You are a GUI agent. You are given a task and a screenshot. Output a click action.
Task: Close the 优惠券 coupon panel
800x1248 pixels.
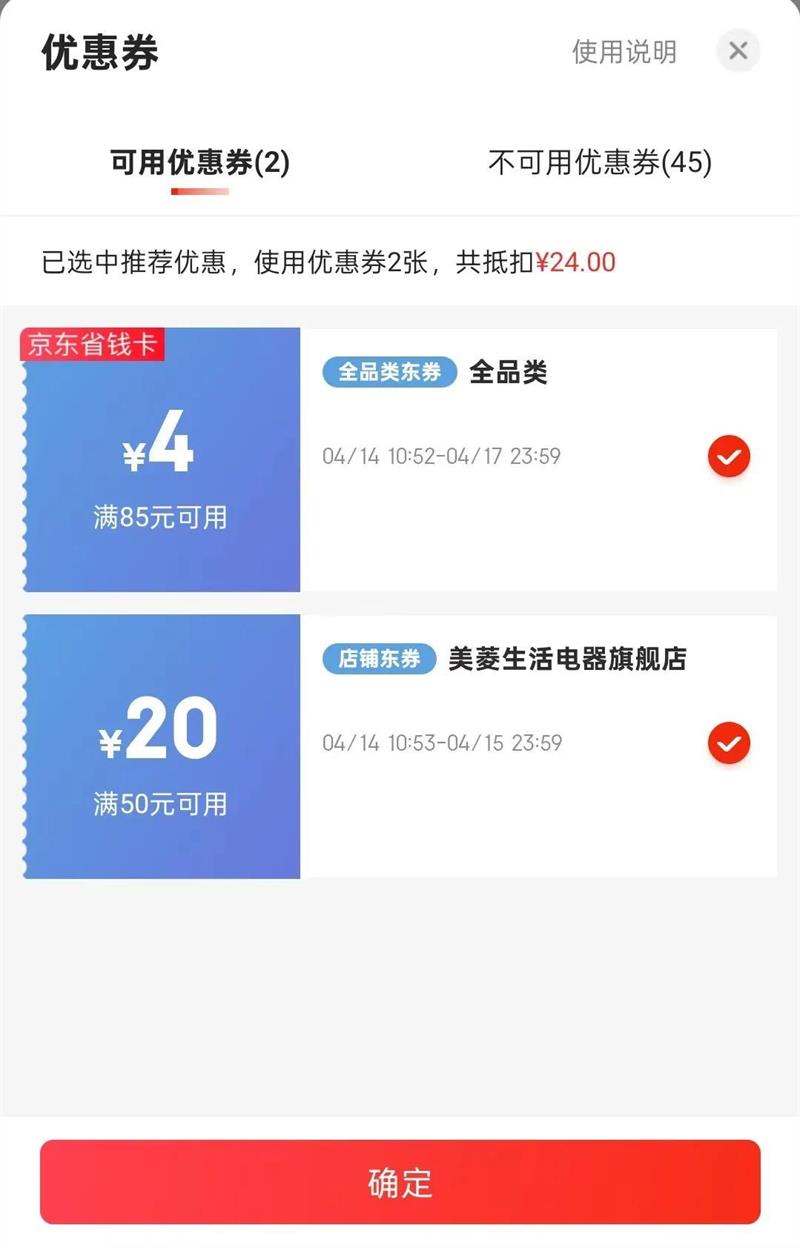[x=738, y=51]
